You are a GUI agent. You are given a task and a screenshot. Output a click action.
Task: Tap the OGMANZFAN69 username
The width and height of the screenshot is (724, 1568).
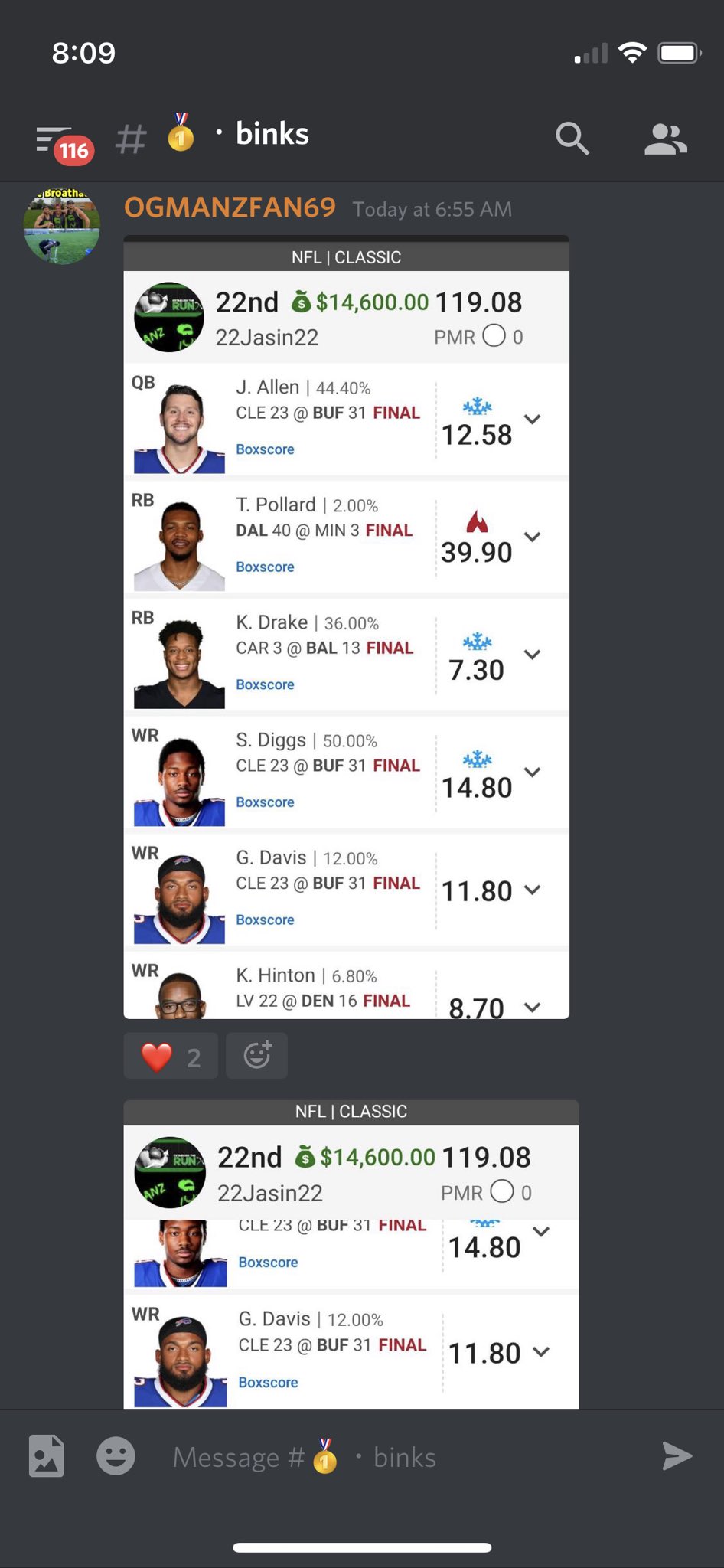pyautogui.click(x=230, y=207)
